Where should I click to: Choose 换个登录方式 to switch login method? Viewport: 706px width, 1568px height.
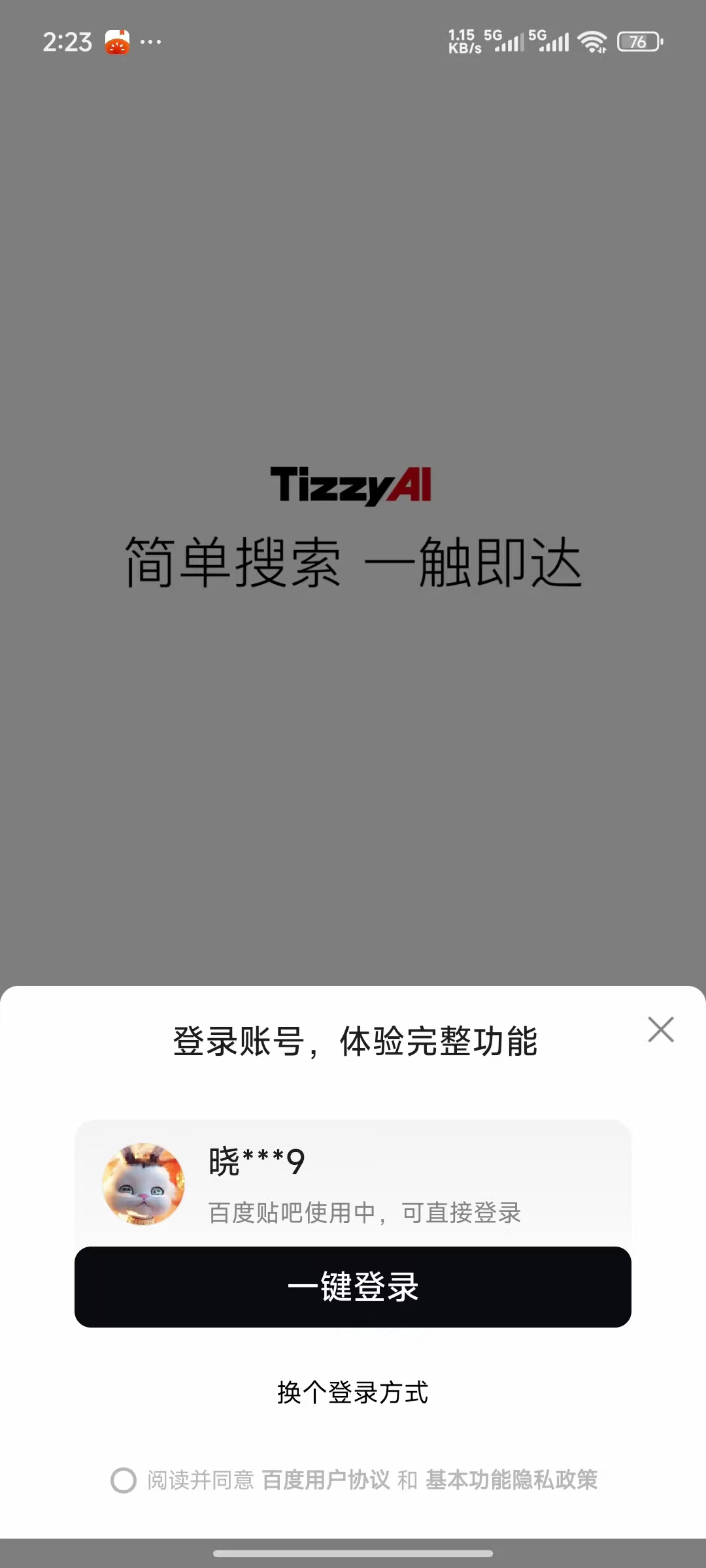click(x=353, y=1392)
